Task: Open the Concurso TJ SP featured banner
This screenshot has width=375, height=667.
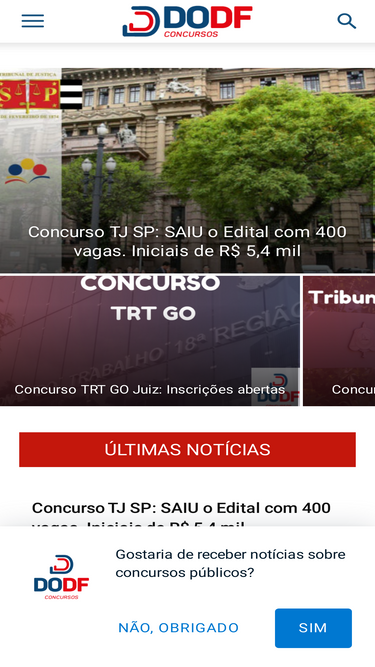Action: [188, 170]
